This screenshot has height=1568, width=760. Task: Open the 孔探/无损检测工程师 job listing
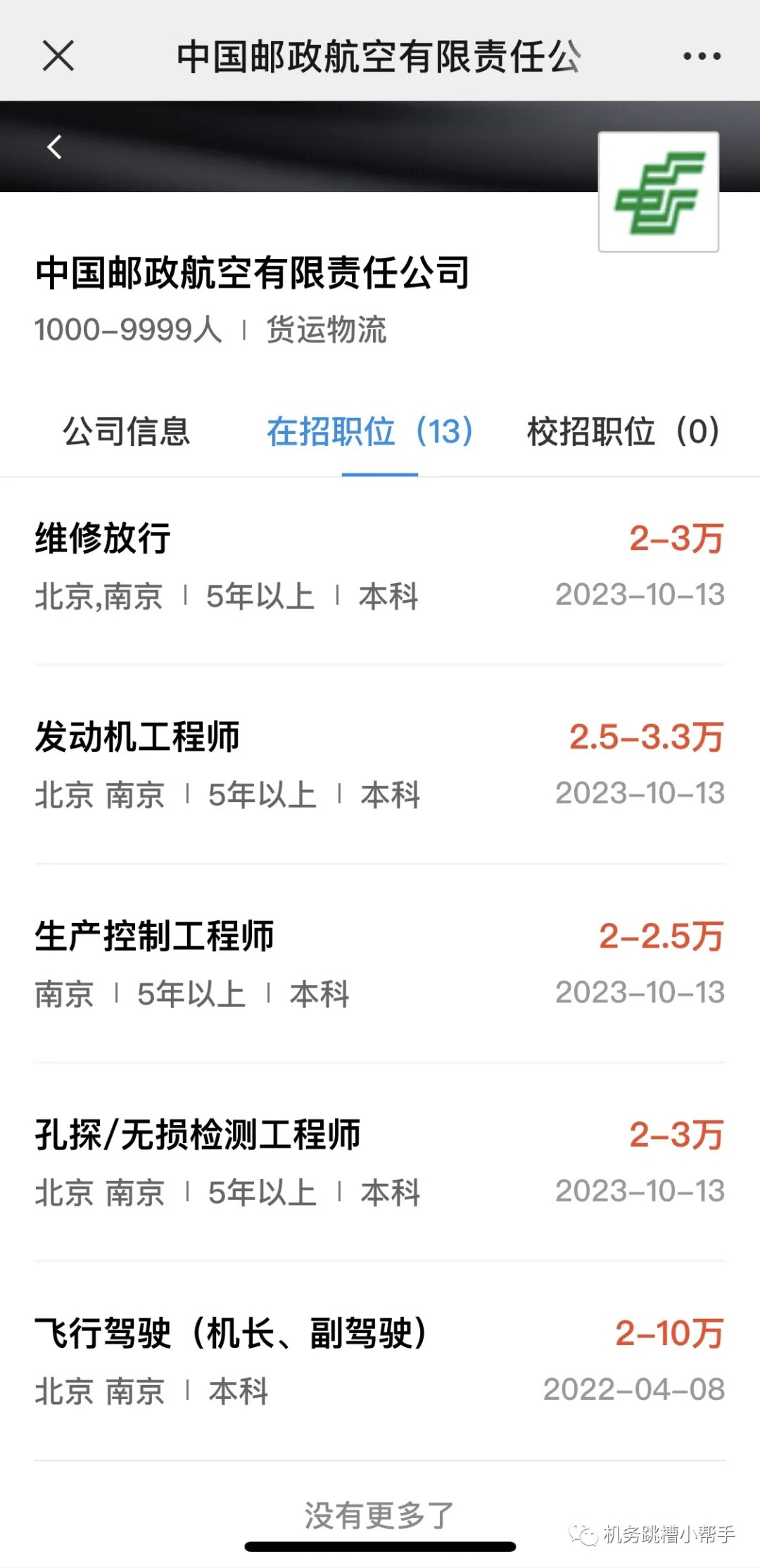(380, 1163)
